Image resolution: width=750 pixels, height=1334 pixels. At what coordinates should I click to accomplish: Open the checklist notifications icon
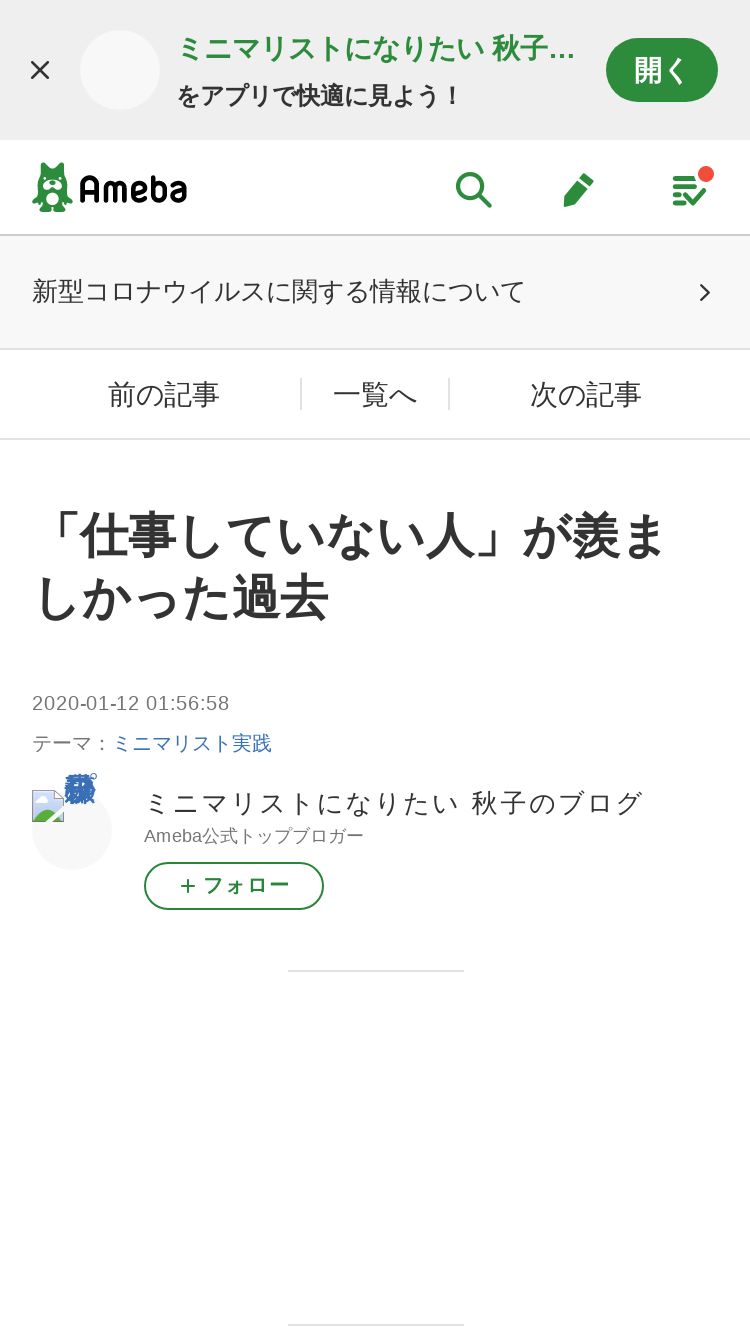click(x=690, y=188)
